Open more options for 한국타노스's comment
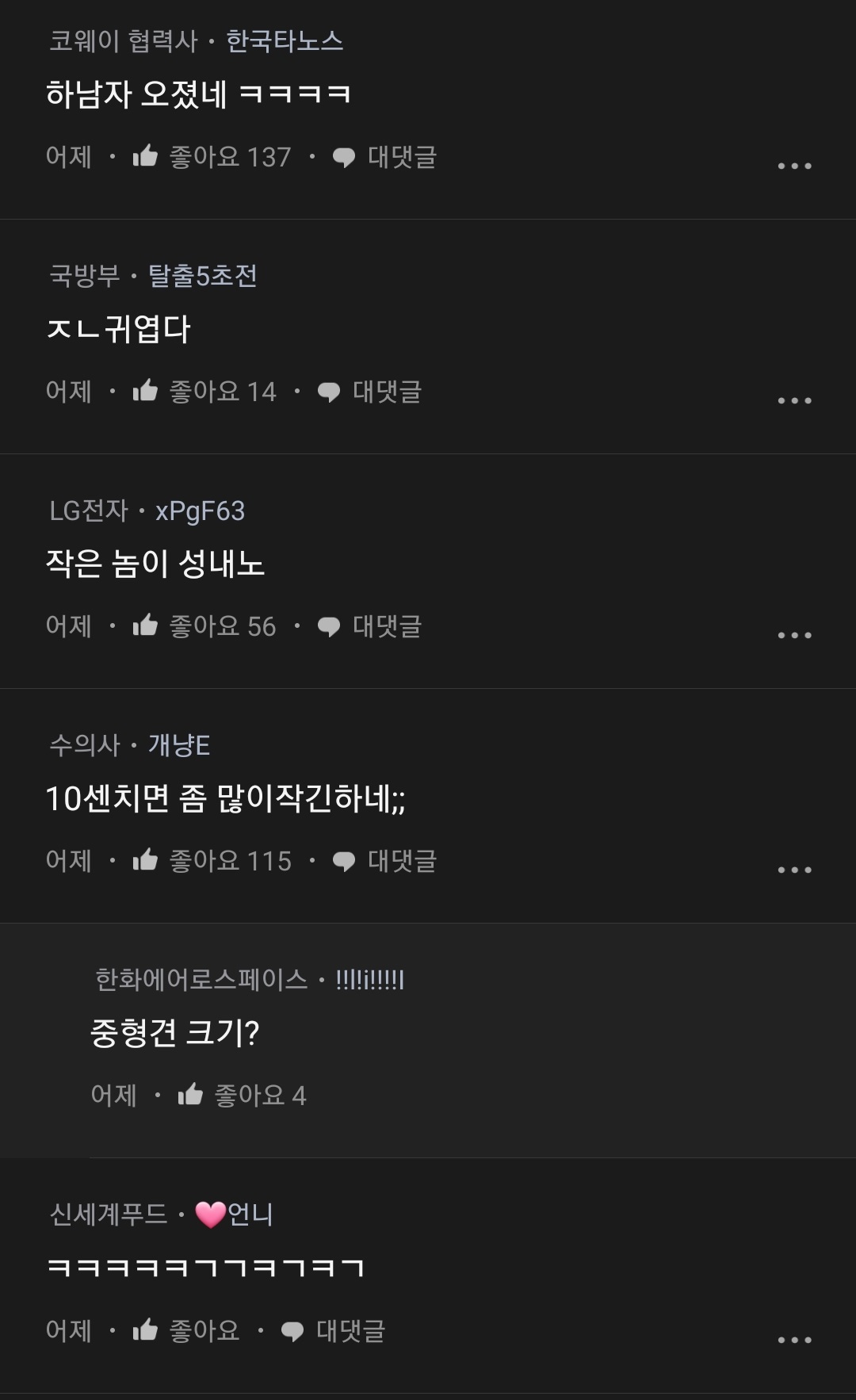The image size is (856, 1400). [x=794, y=166]
